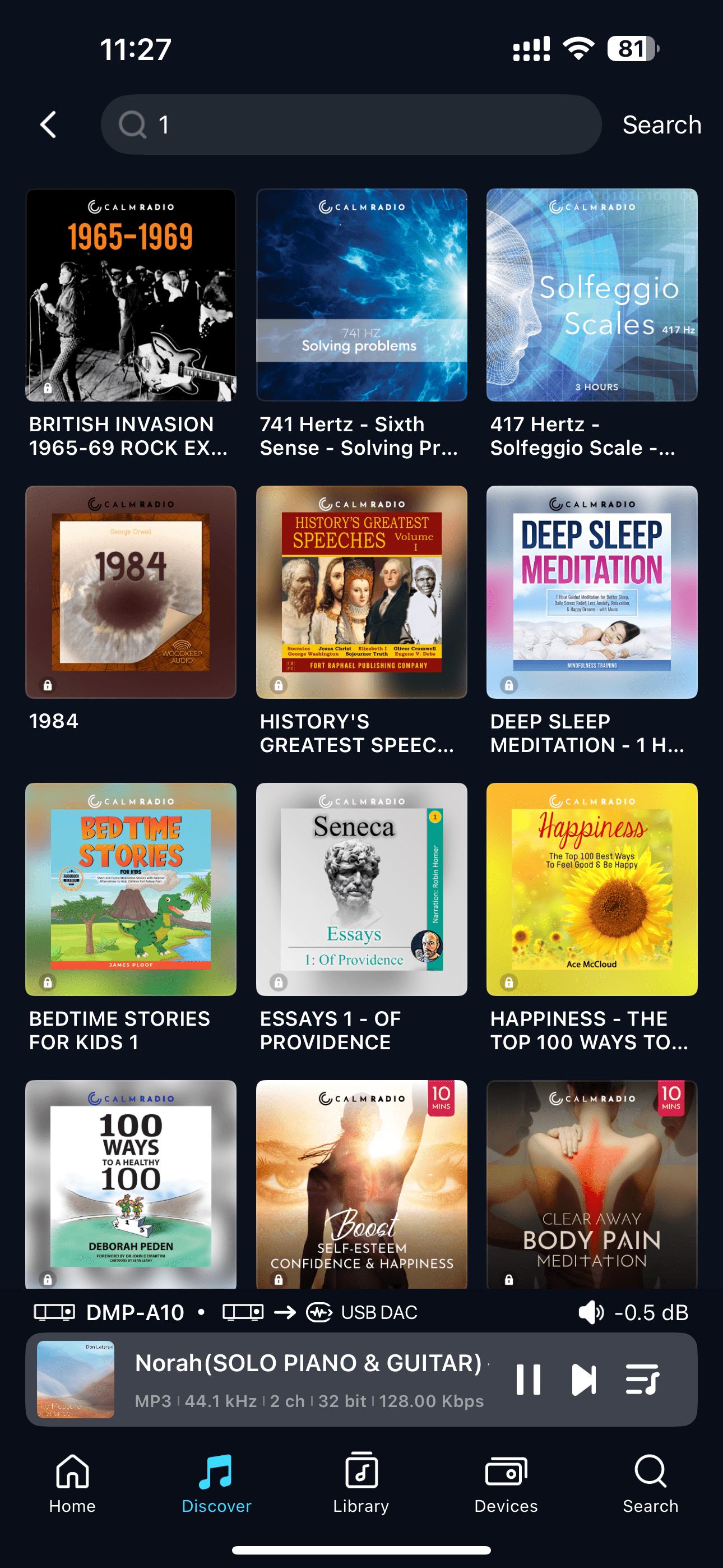
Task: Open 417 Hertz Solfeggio Scale tile
Action: click(591, 295)
